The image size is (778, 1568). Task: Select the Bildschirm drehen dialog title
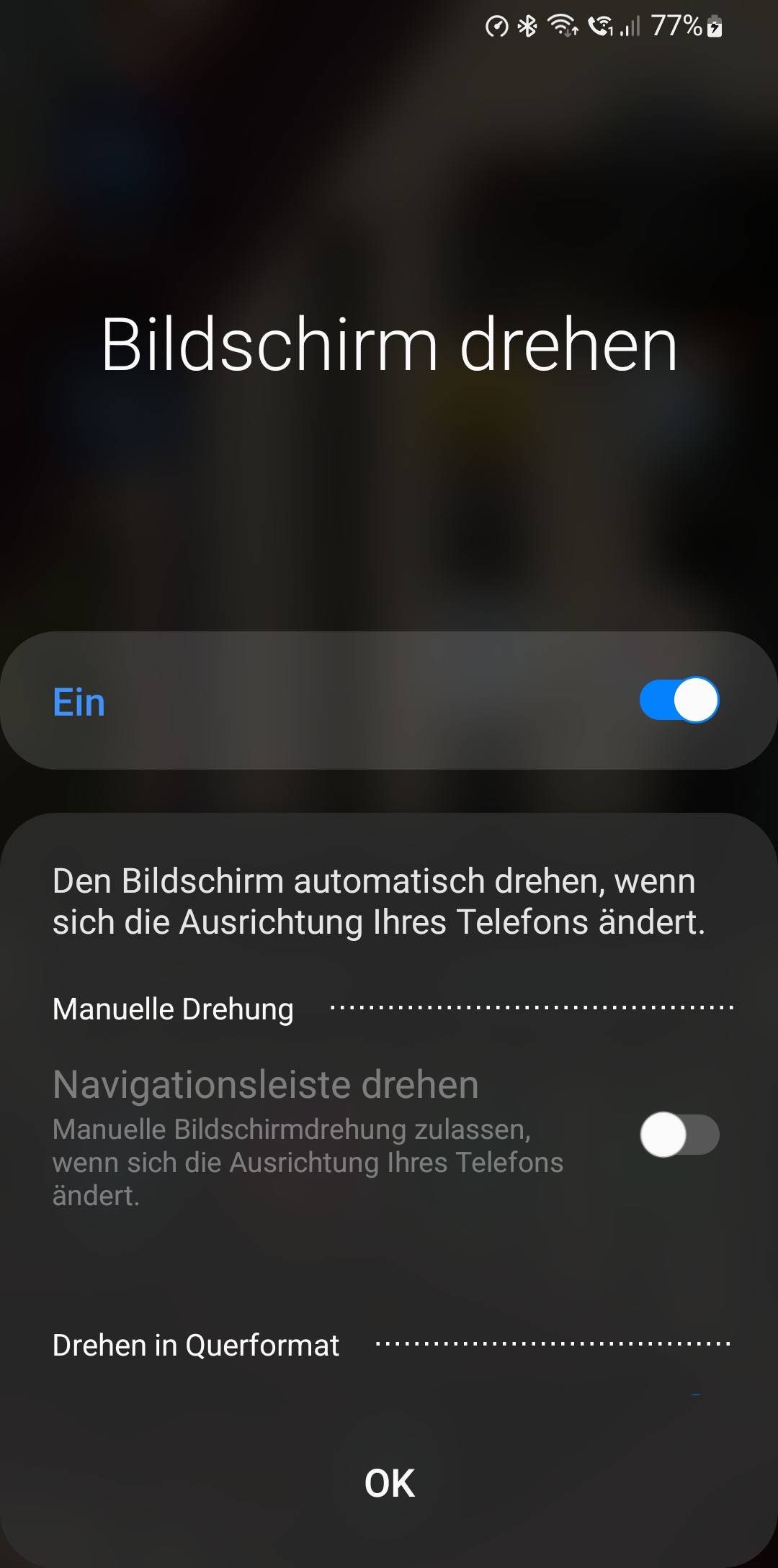[389, 346]
